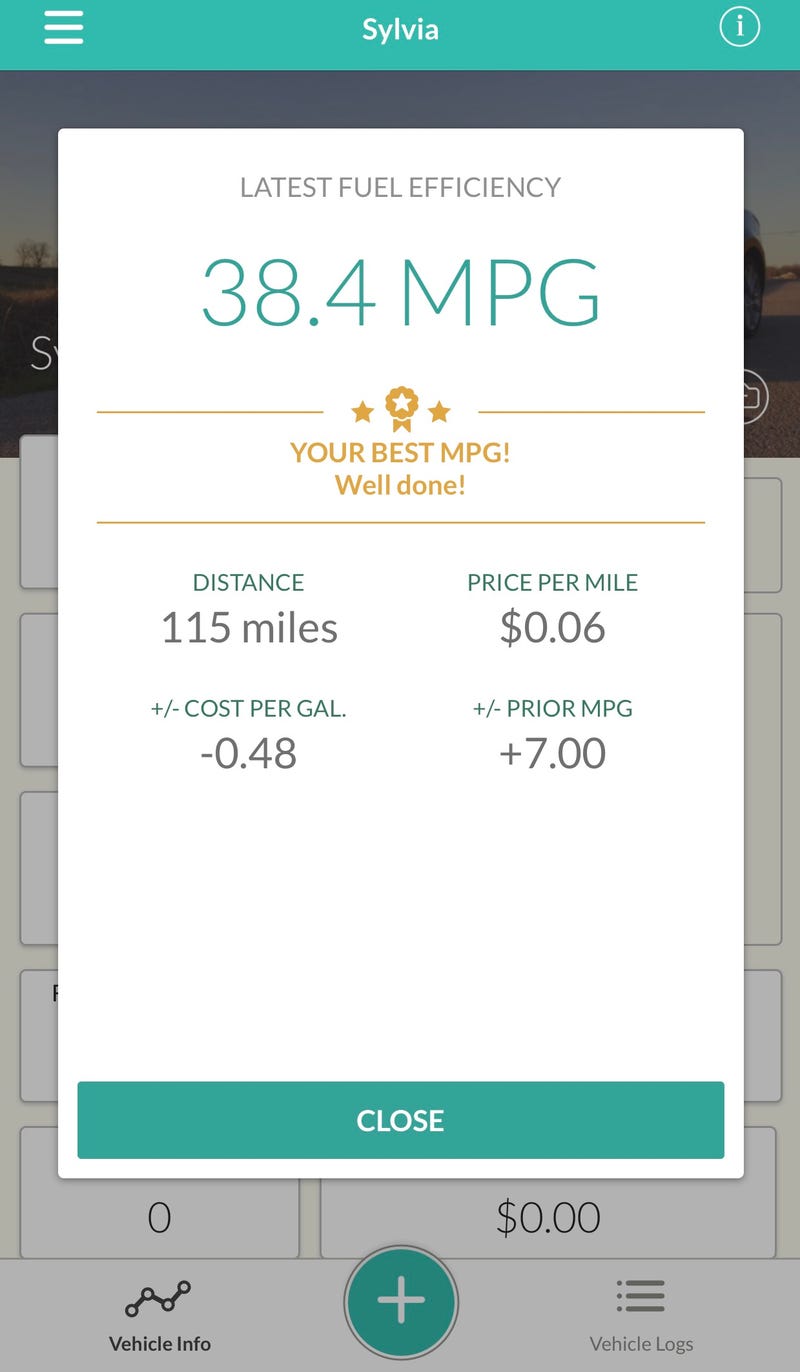This screenshot has height=1372, width=800.
Task: Close the fuel efficiency dialog
Action: [400, 1120]
